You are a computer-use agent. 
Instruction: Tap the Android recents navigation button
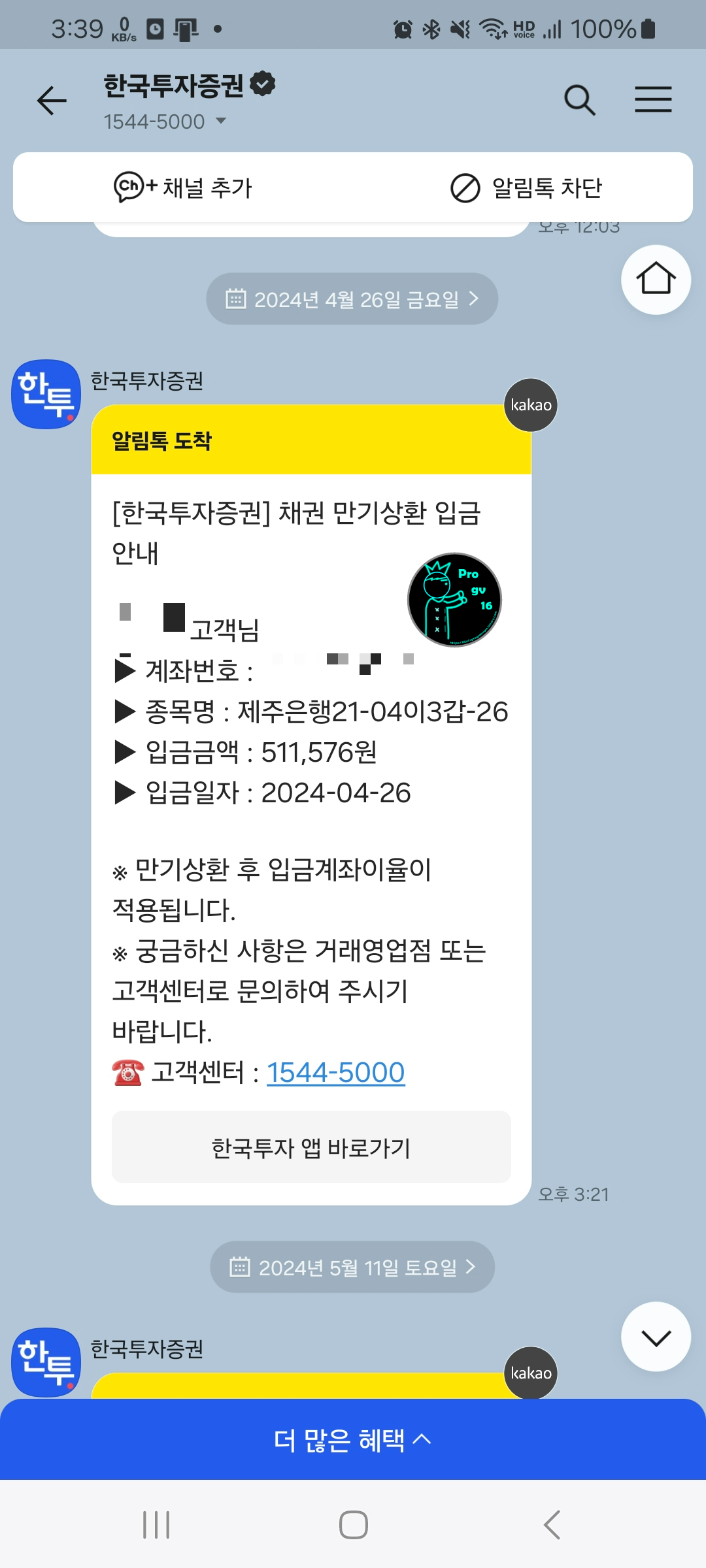point(155,1524)
